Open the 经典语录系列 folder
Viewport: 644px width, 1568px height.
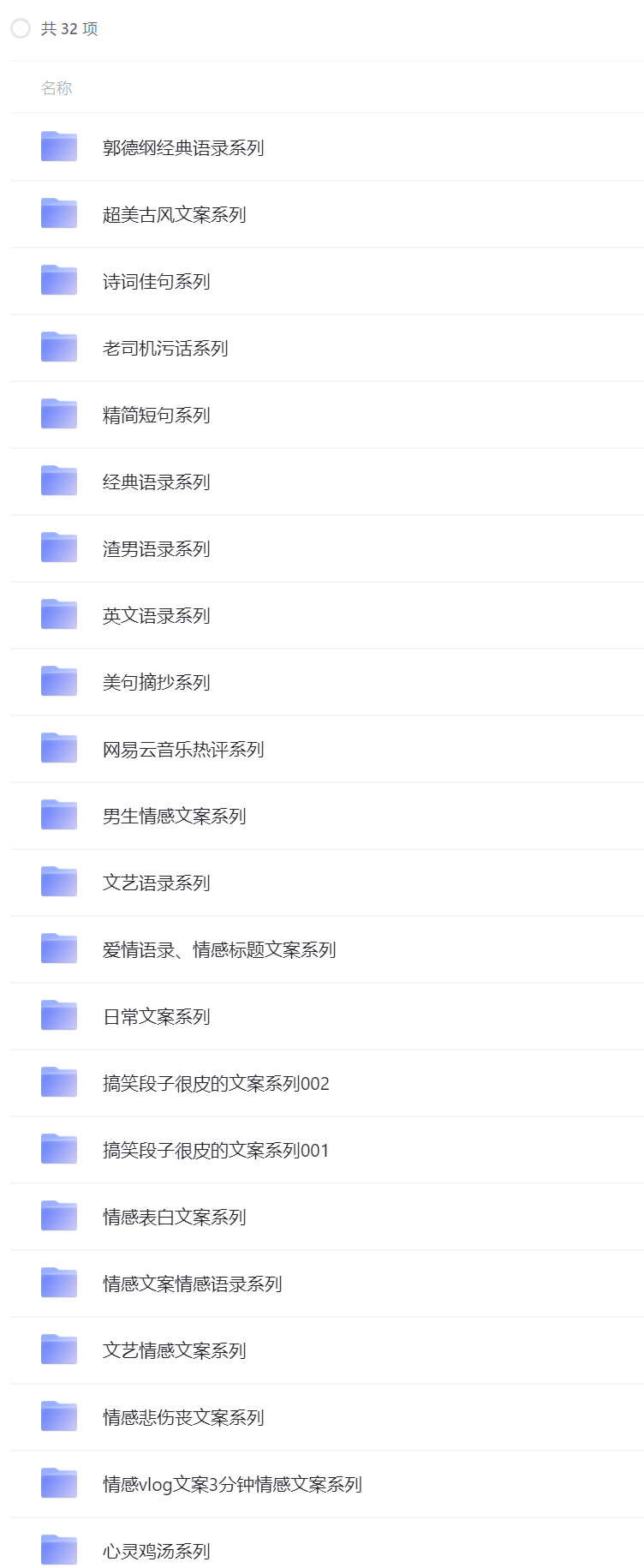click(156, 482)
